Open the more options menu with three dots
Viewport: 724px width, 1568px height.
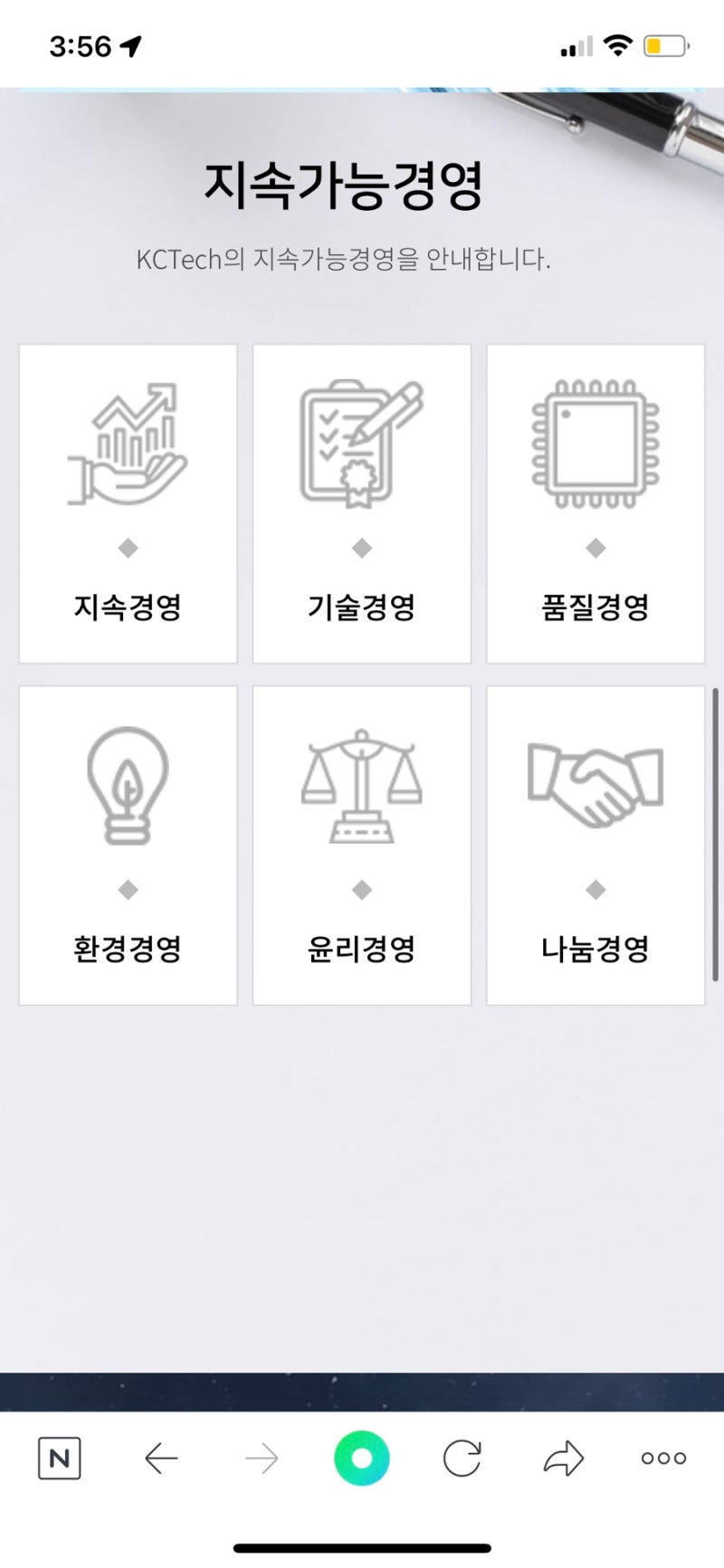click(662, 1458)
